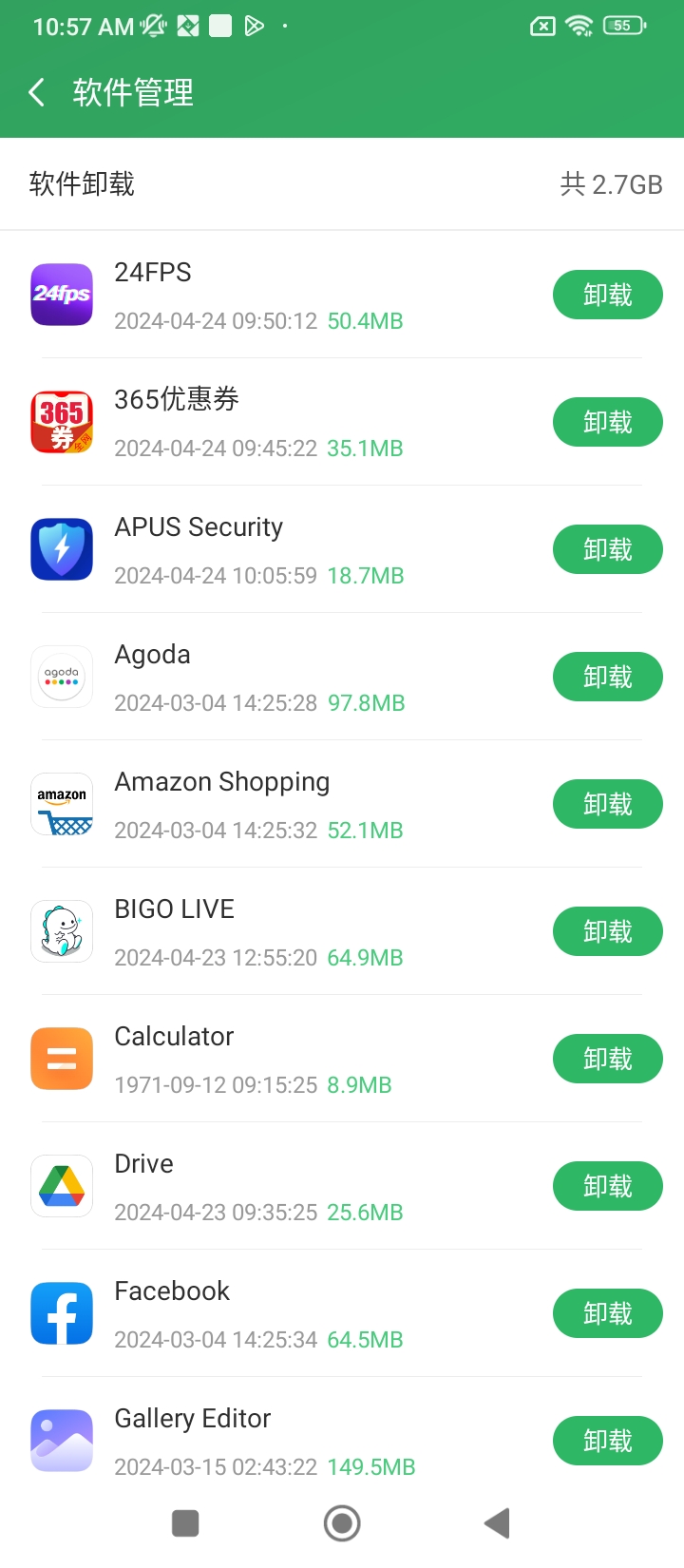684x1568 pixels.
Task: Uninstall the Drive app
Action: tap(607, 1186)
